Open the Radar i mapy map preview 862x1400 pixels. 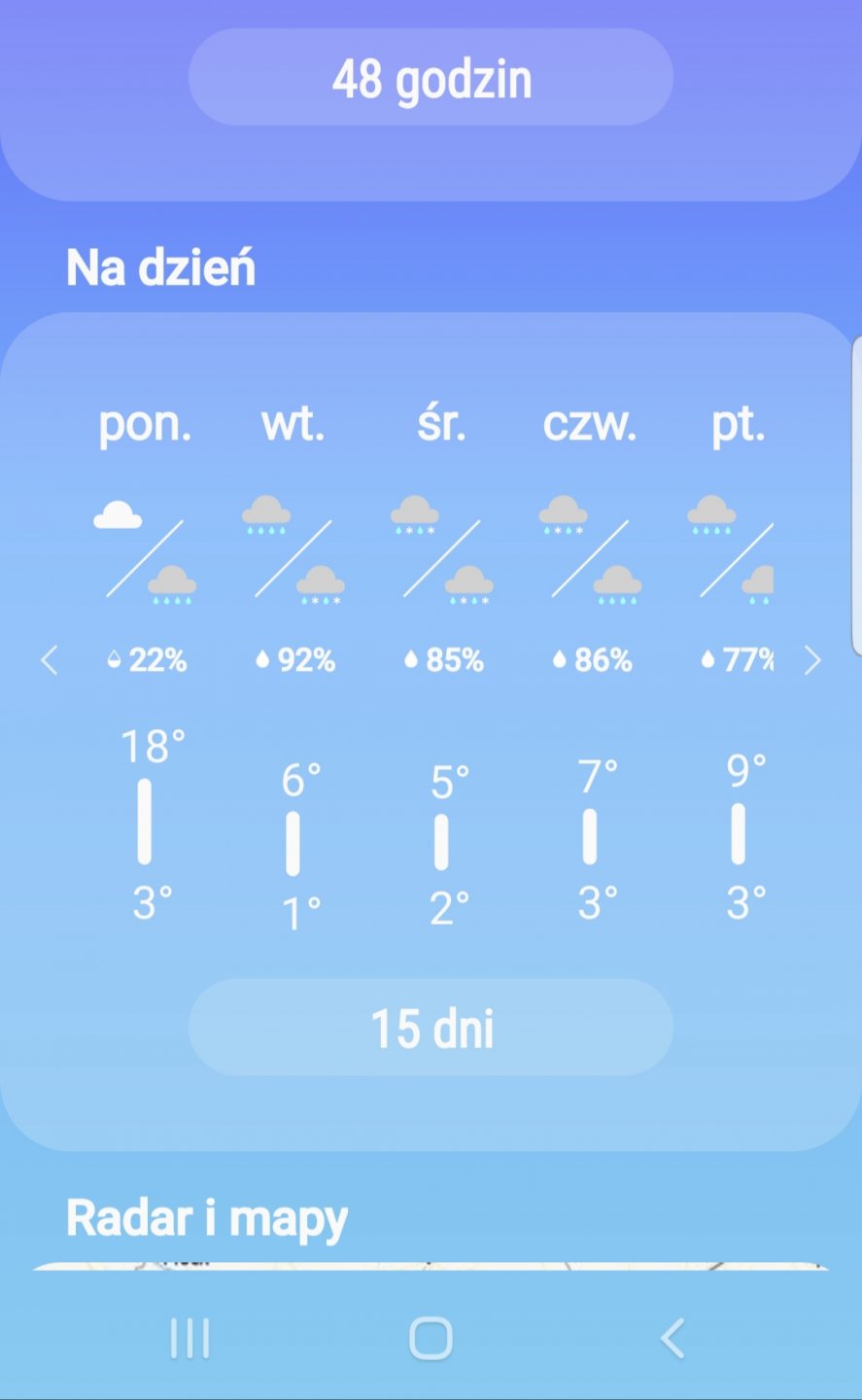[x=431, y=1267]
